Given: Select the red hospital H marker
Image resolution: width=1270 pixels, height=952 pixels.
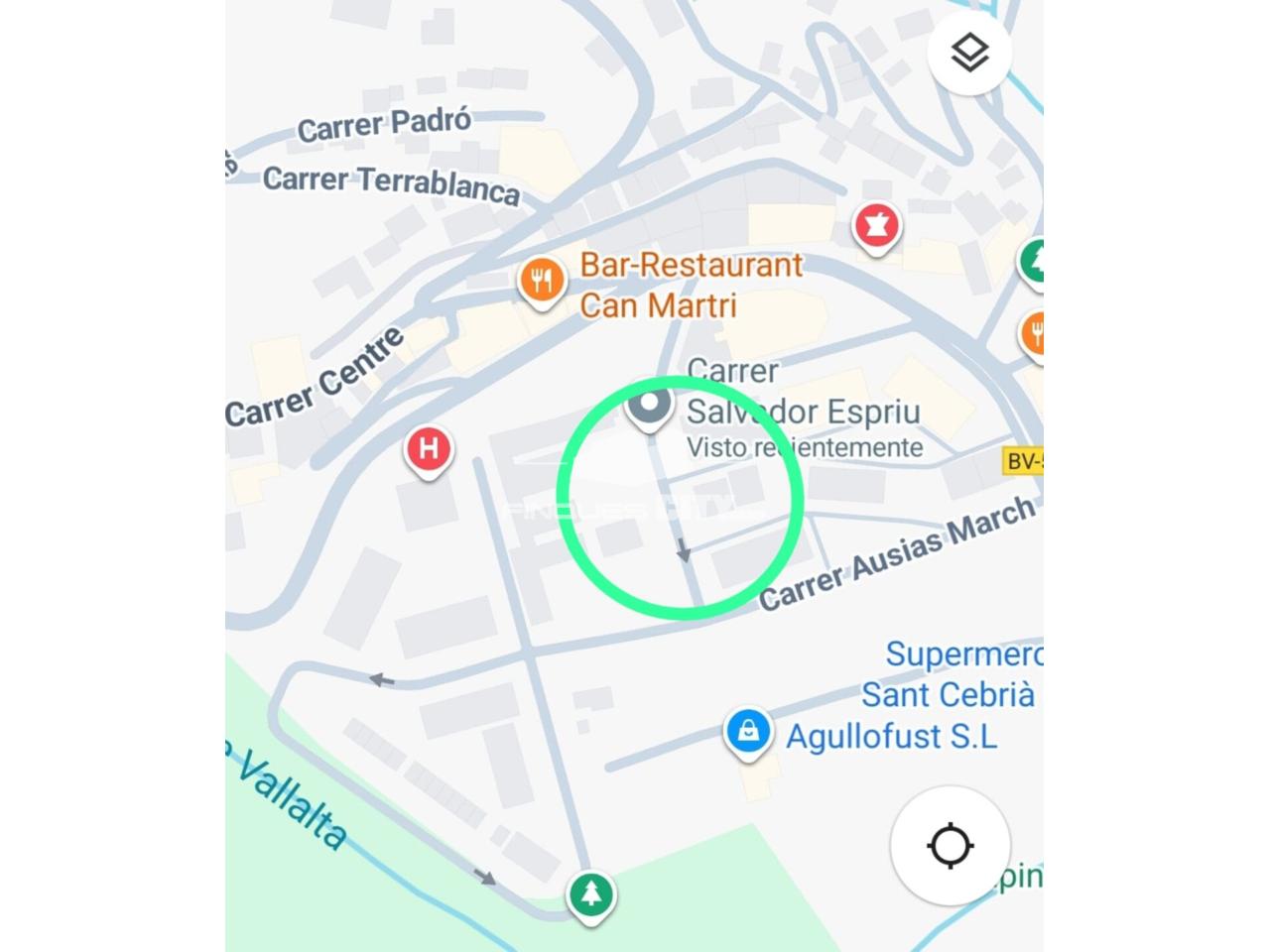Looking at the screenshot, I should pyautogui.click(x=429, y=449).
